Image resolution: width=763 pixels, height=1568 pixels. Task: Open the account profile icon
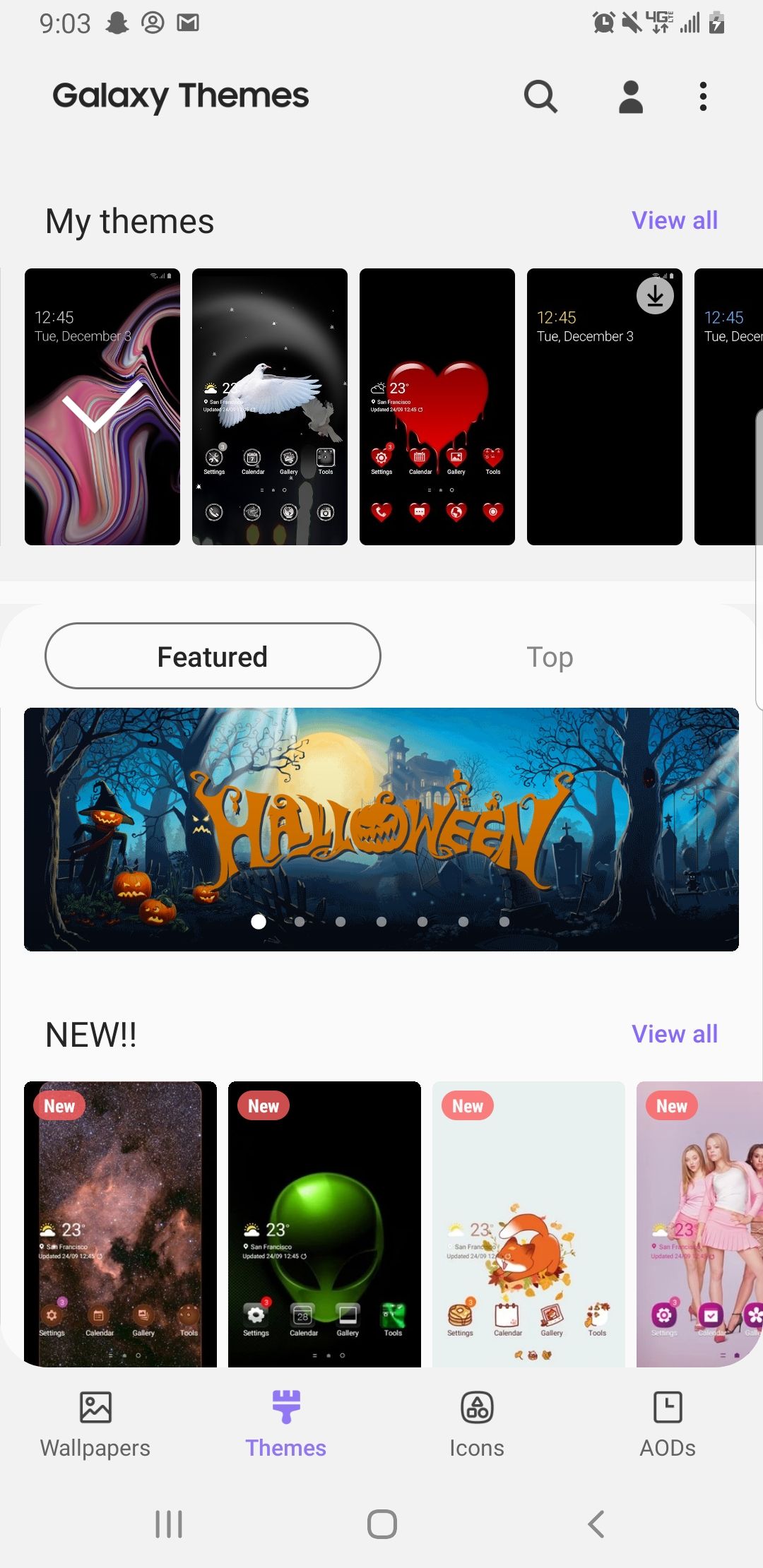point(630,96)
